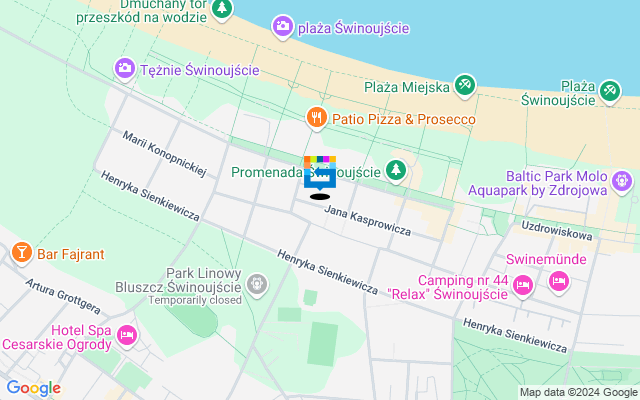Select the Tężnie Świnoujście map marker

(125, 69)
